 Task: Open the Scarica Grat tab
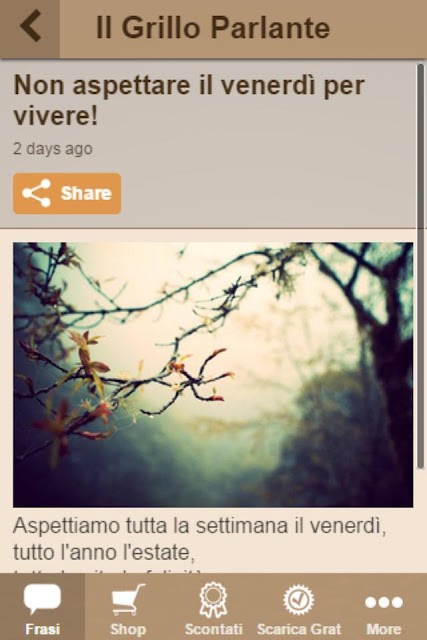(x=299, y=607)
